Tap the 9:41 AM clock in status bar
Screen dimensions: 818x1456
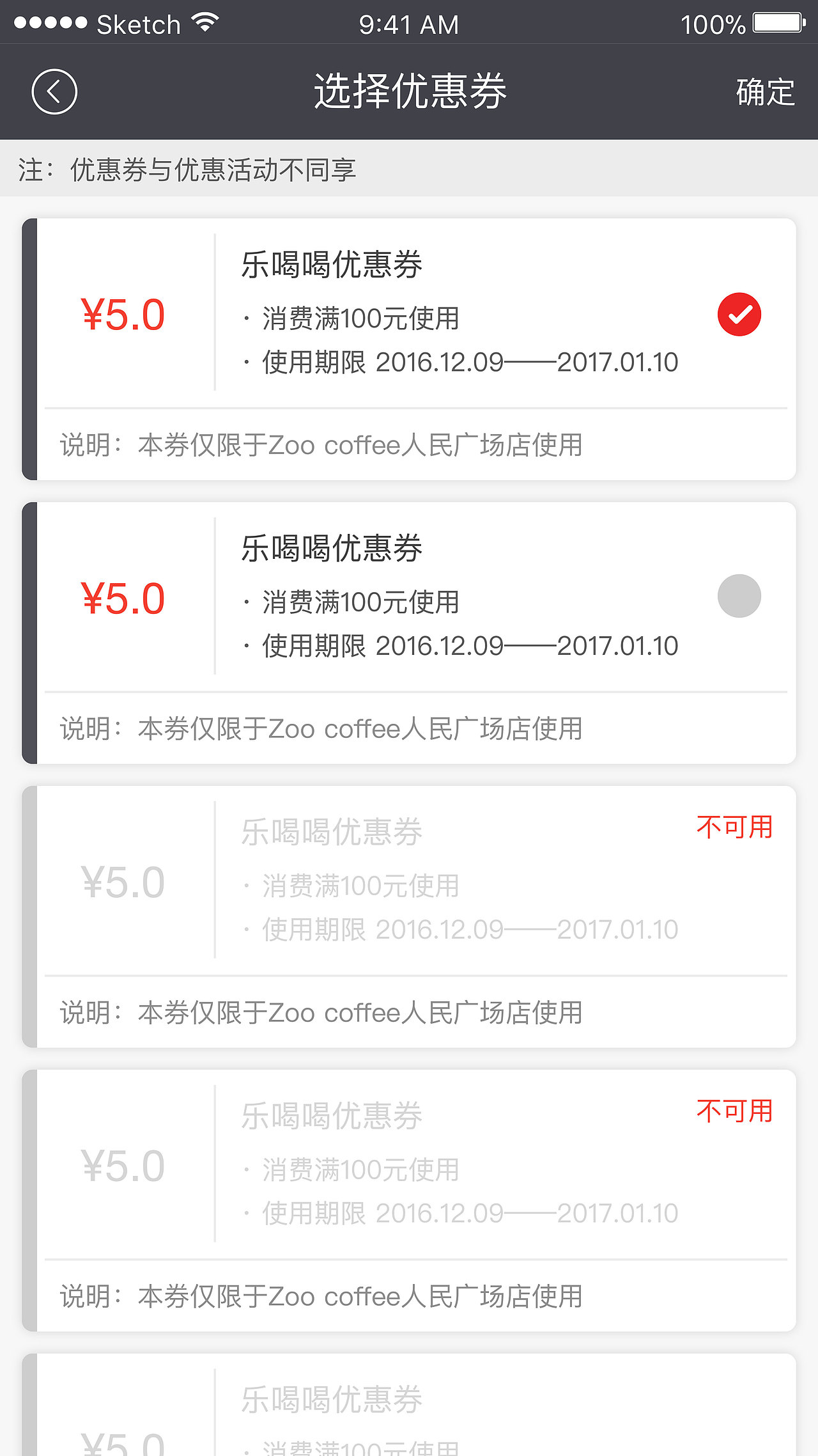point(408,24)
